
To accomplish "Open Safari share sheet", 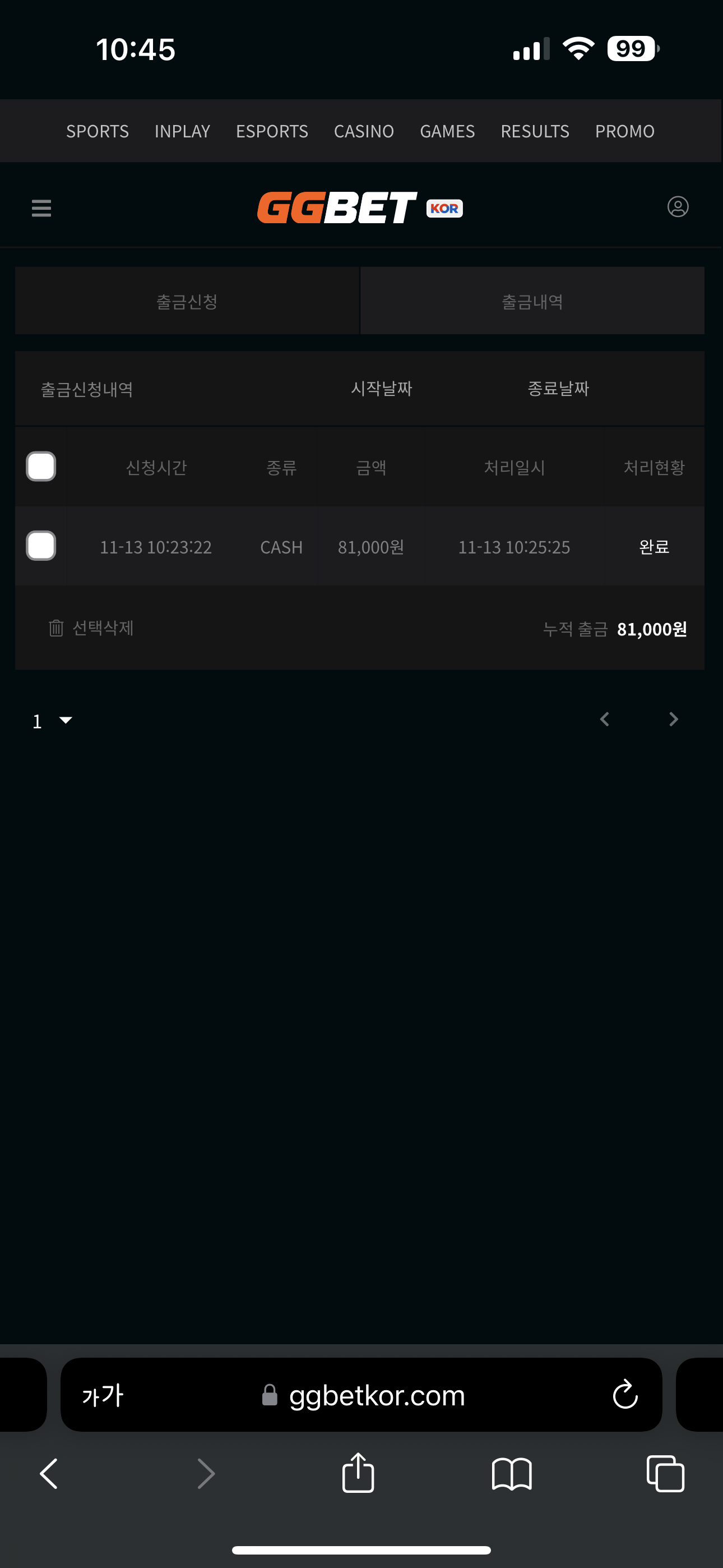I will coord(358,1473).
